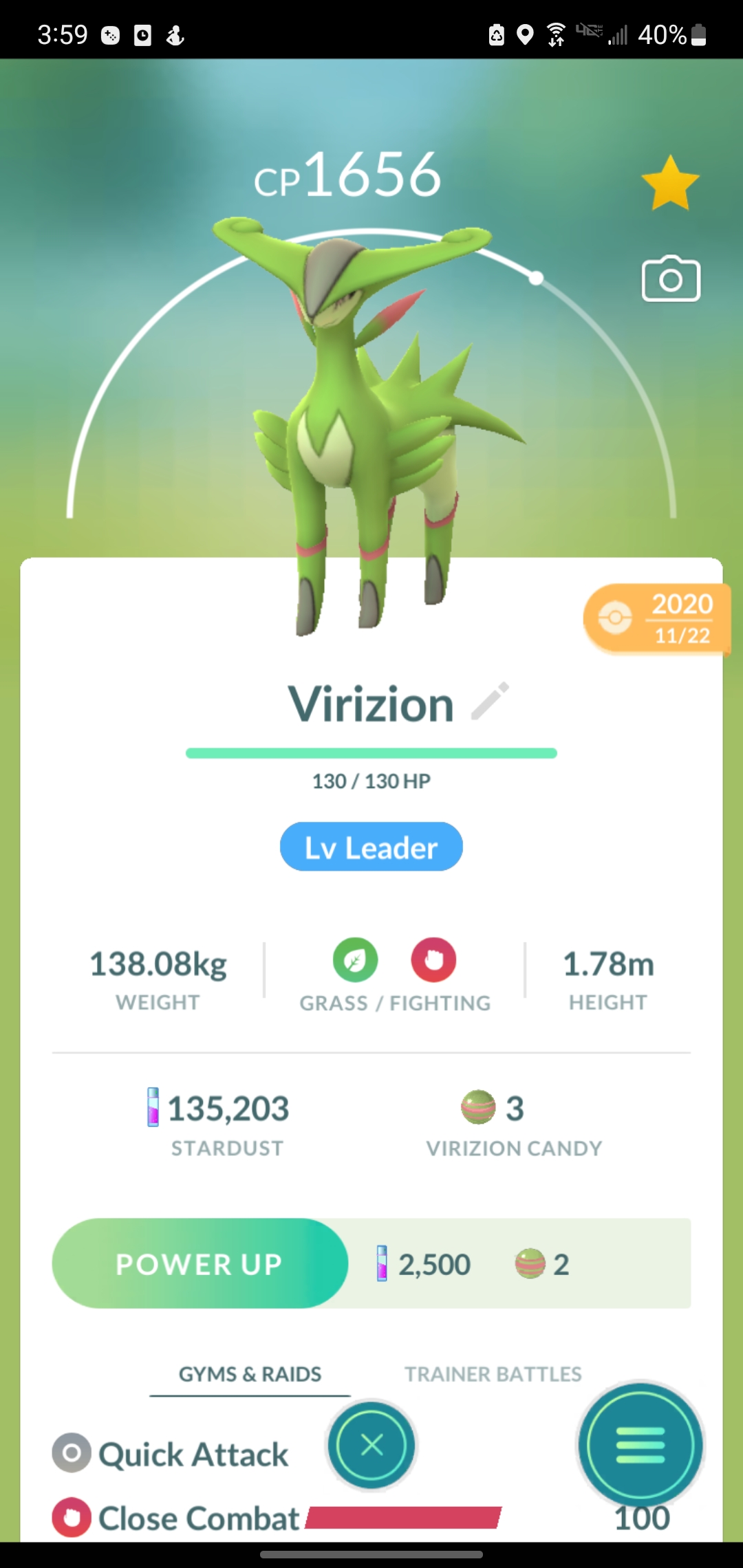Viewport: 743px width, 1568px height.
Task: Open the AR camera for Virizion
Action: (671, 279)
